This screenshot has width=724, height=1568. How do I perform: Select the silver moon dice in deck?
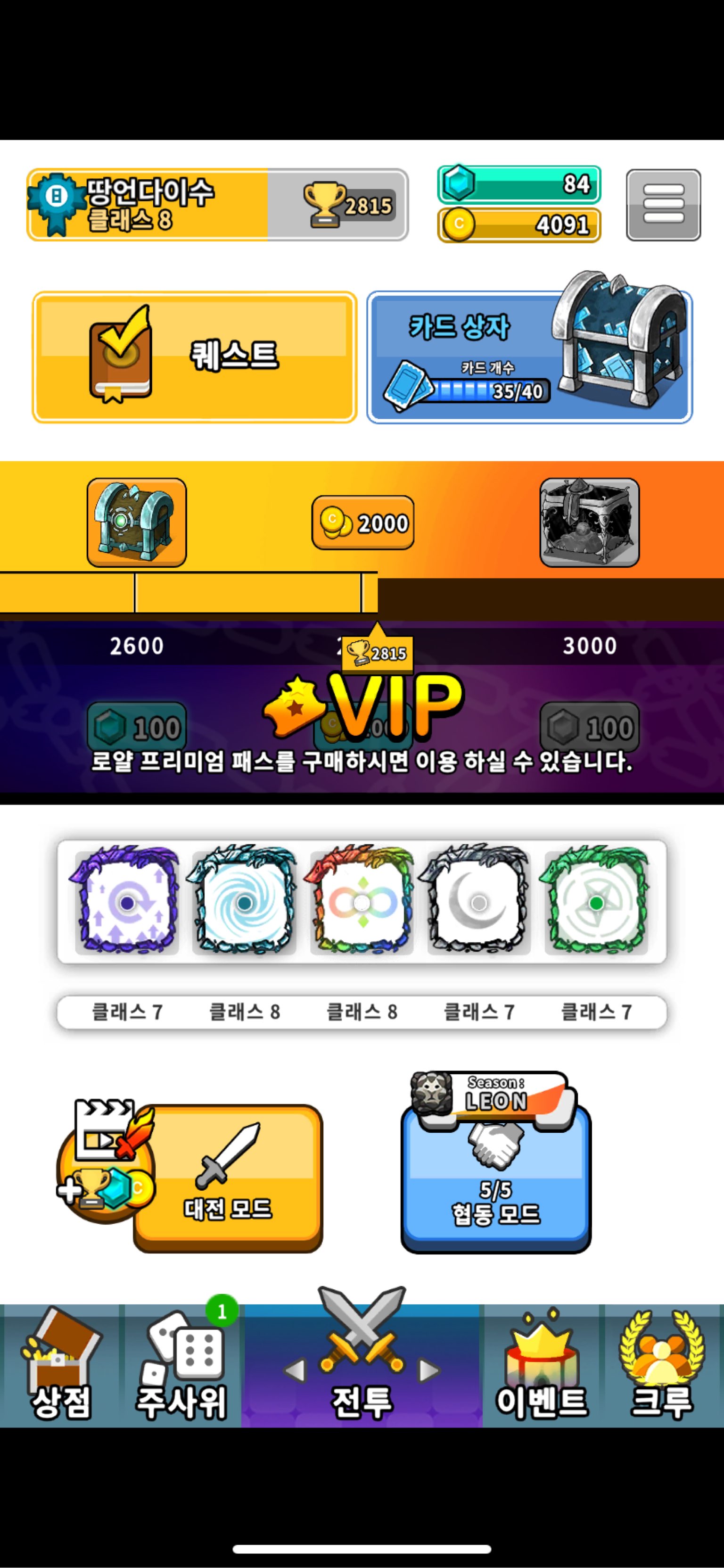pos(479,902)
